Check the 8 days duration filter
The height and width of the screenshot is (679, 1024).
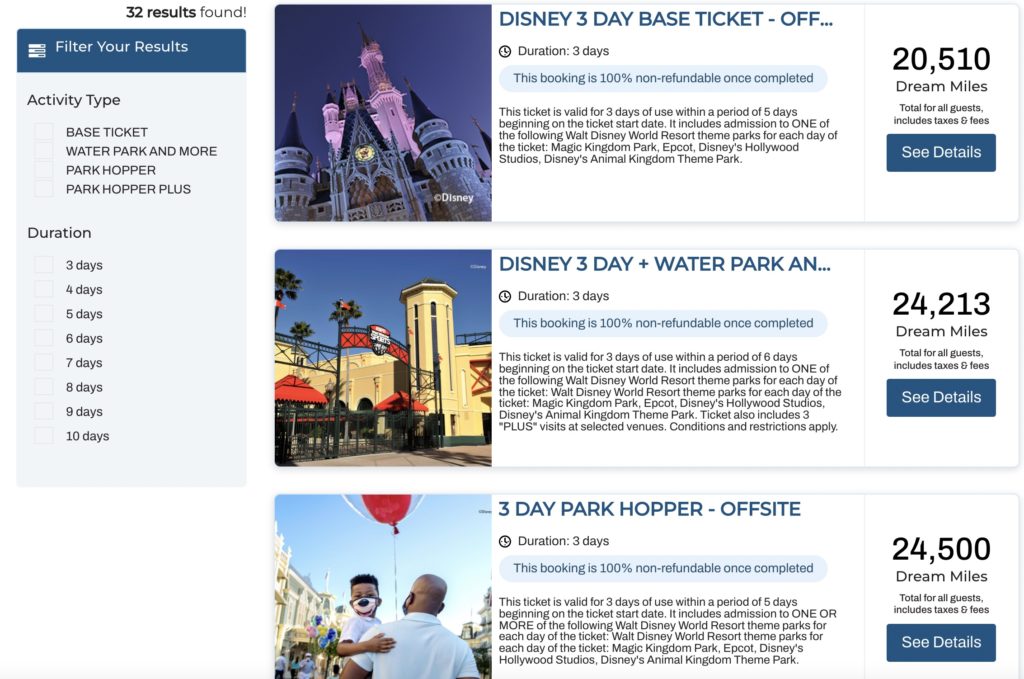[x=44, y=388]
